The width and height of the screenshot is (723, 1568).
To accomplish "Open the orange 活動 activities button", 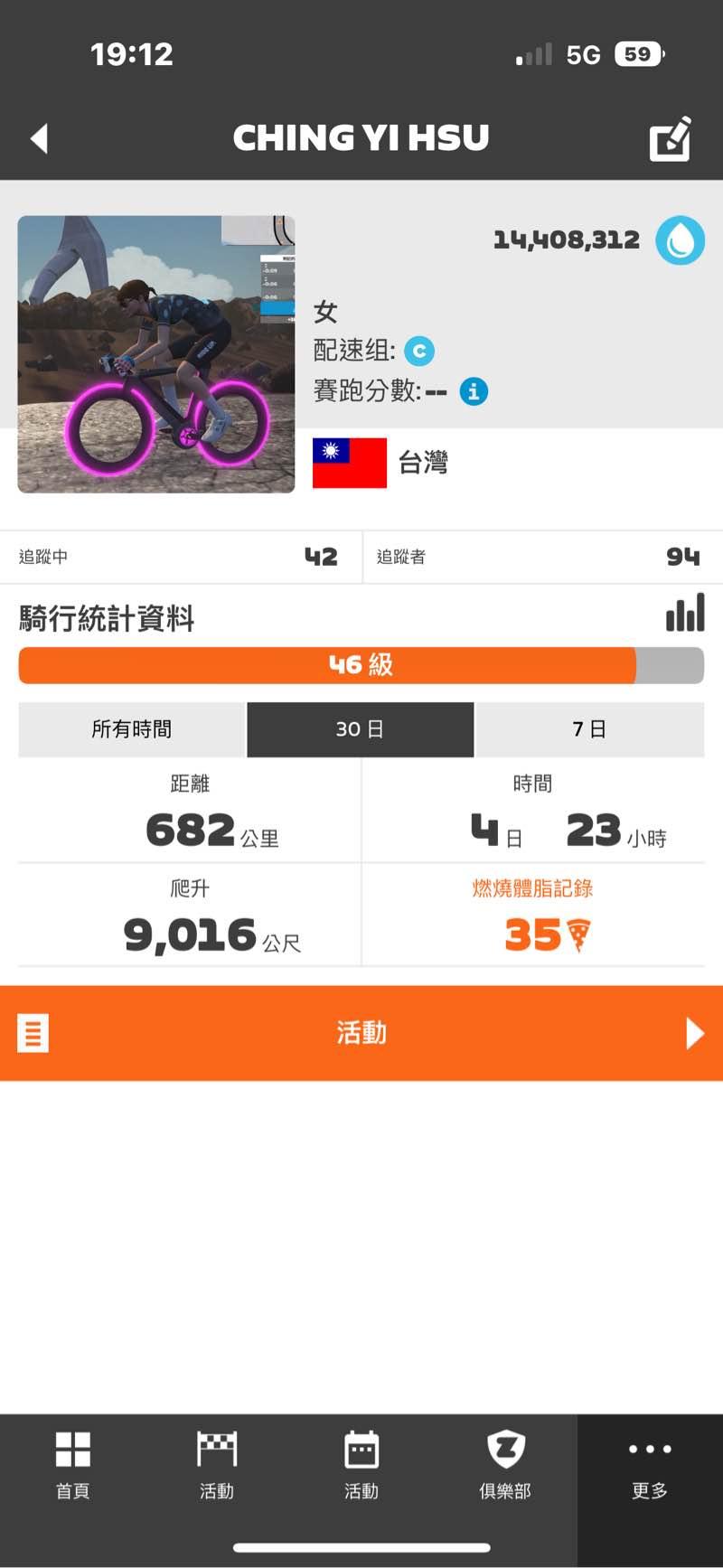I will click(x=361, y=1033).
